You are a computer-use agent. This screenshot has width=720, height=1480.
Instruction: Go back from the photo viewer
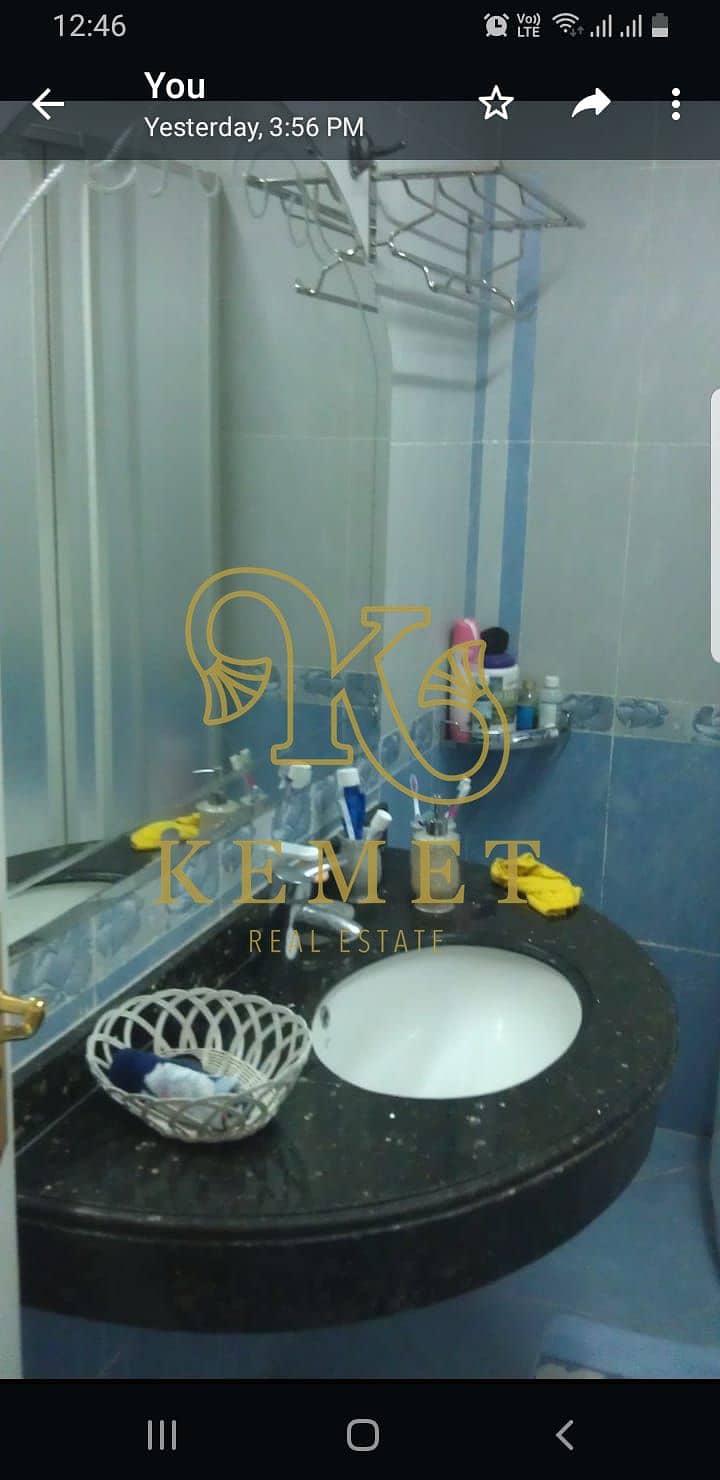47,104
